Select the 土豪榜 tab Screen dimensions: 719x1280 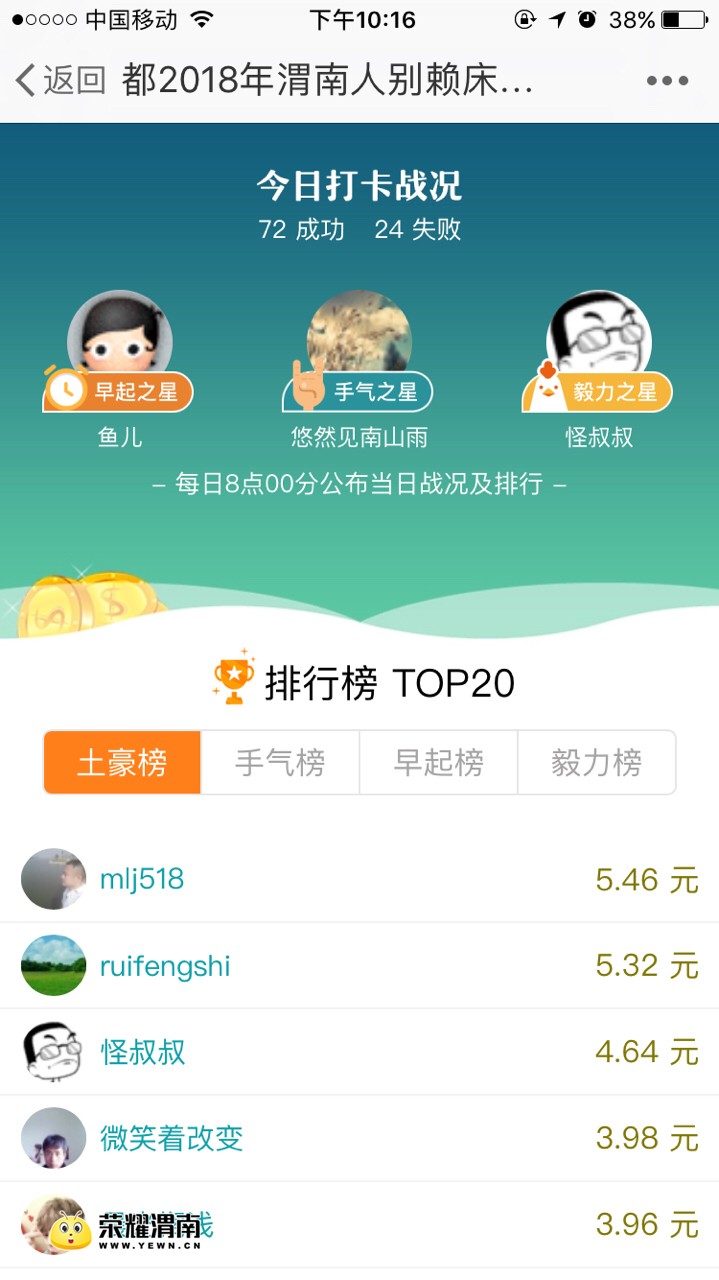[122, 763]
